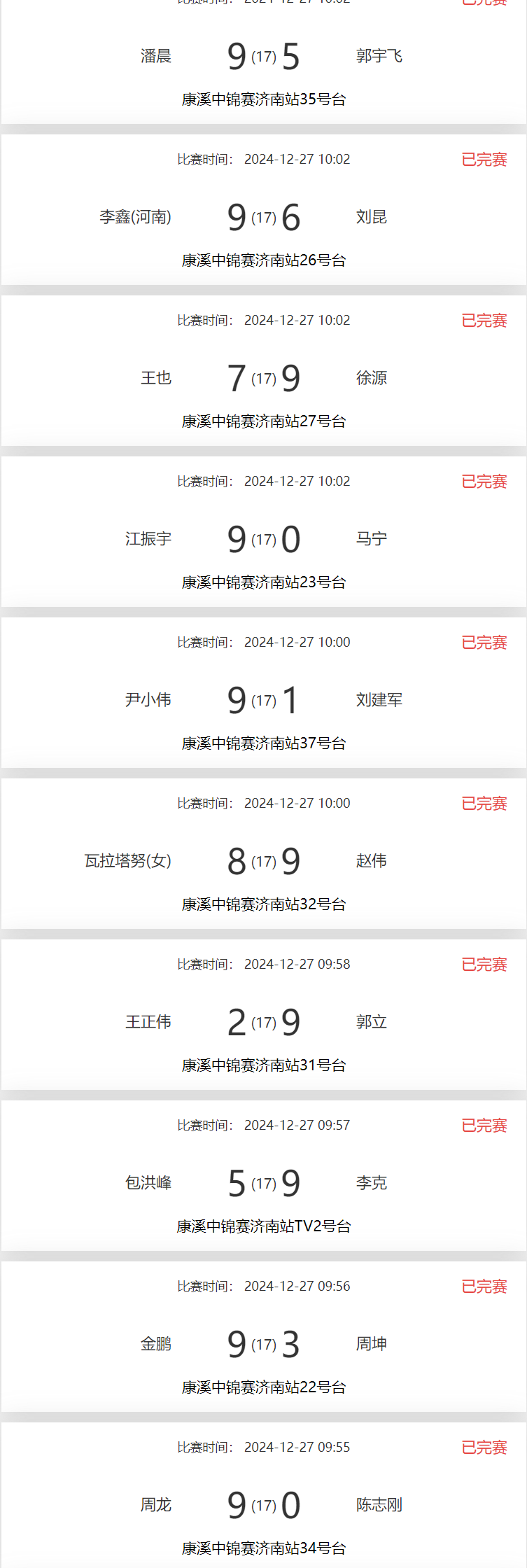The height and width of the screenshot is (1568, 527).
Task: Open the 金鹏 vs 周坤 match details
Action: click(x=264, y=1344)
